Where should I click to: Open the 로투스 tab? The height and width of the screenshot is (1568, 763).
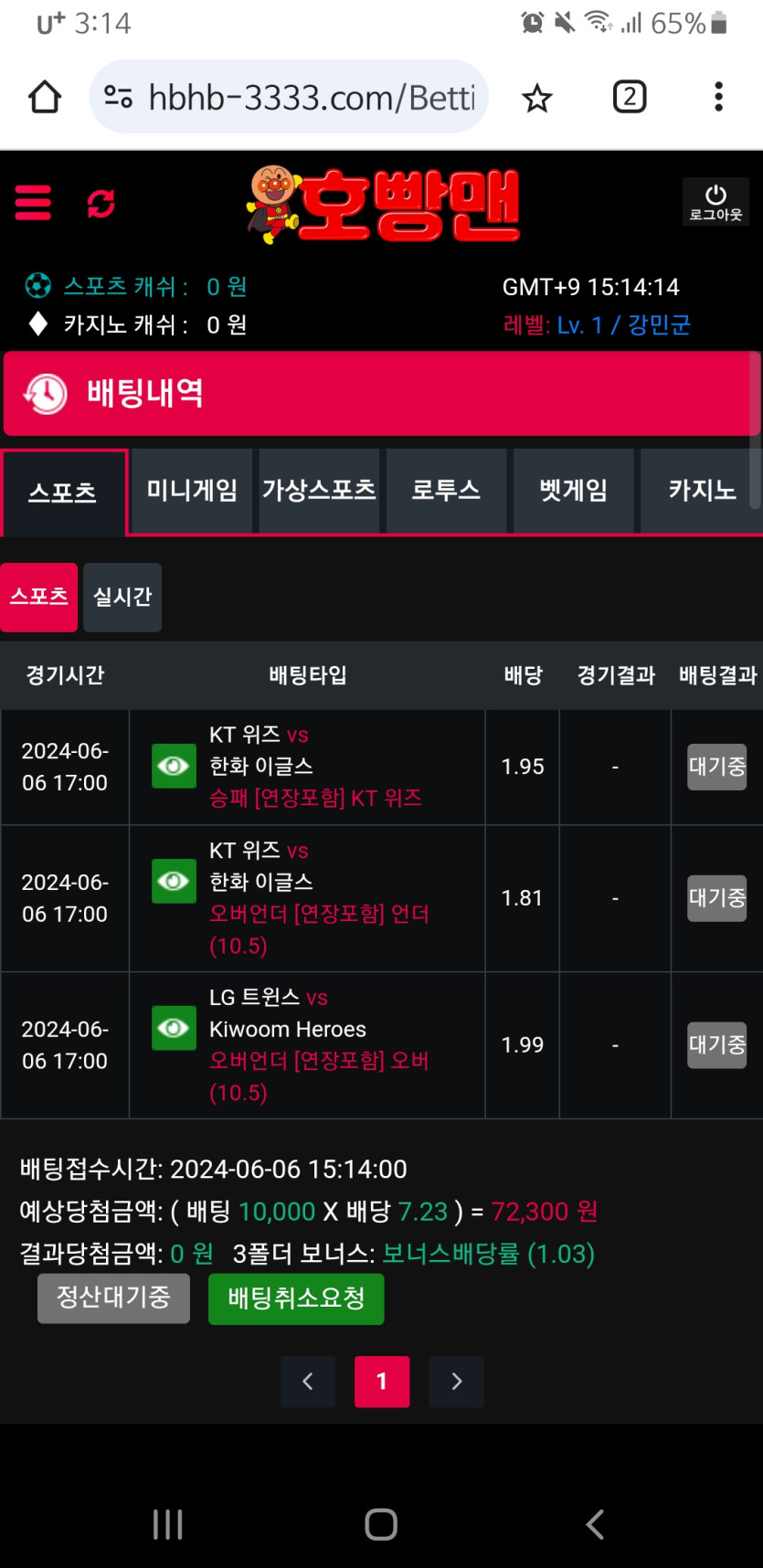tap(446, 491)
